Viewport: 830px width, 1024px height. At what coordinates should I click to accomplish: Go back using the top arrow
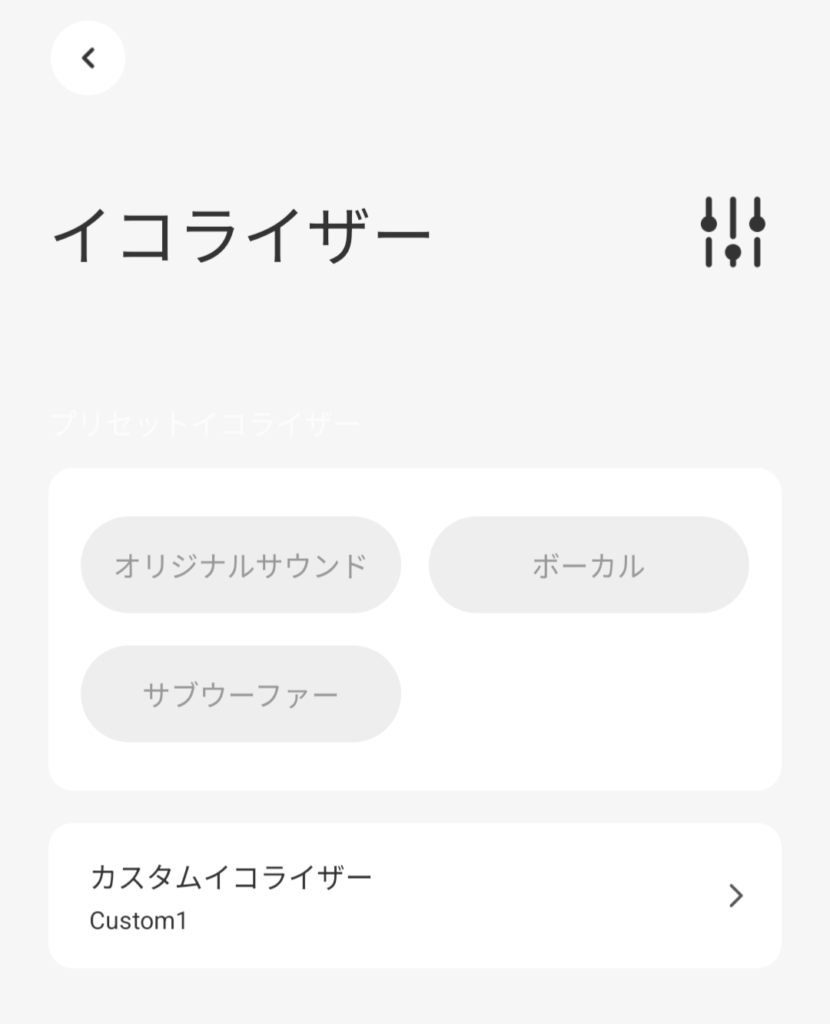click(x=88, y=58)
